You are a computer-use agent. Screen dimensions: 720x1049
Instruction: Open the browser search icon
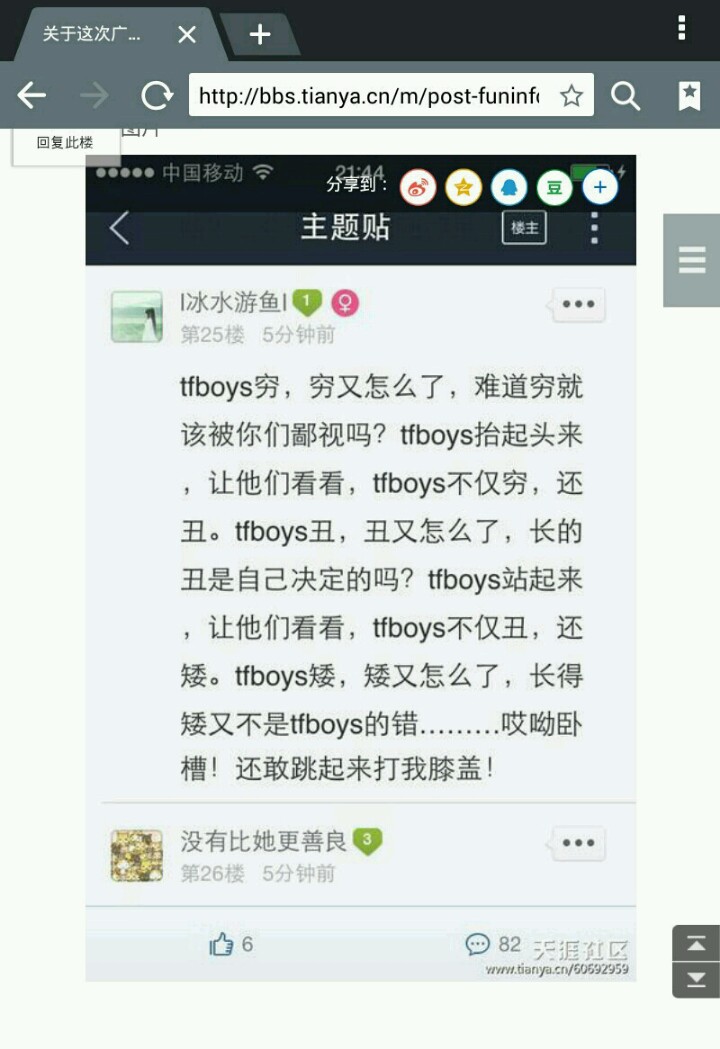pos(626,96)
